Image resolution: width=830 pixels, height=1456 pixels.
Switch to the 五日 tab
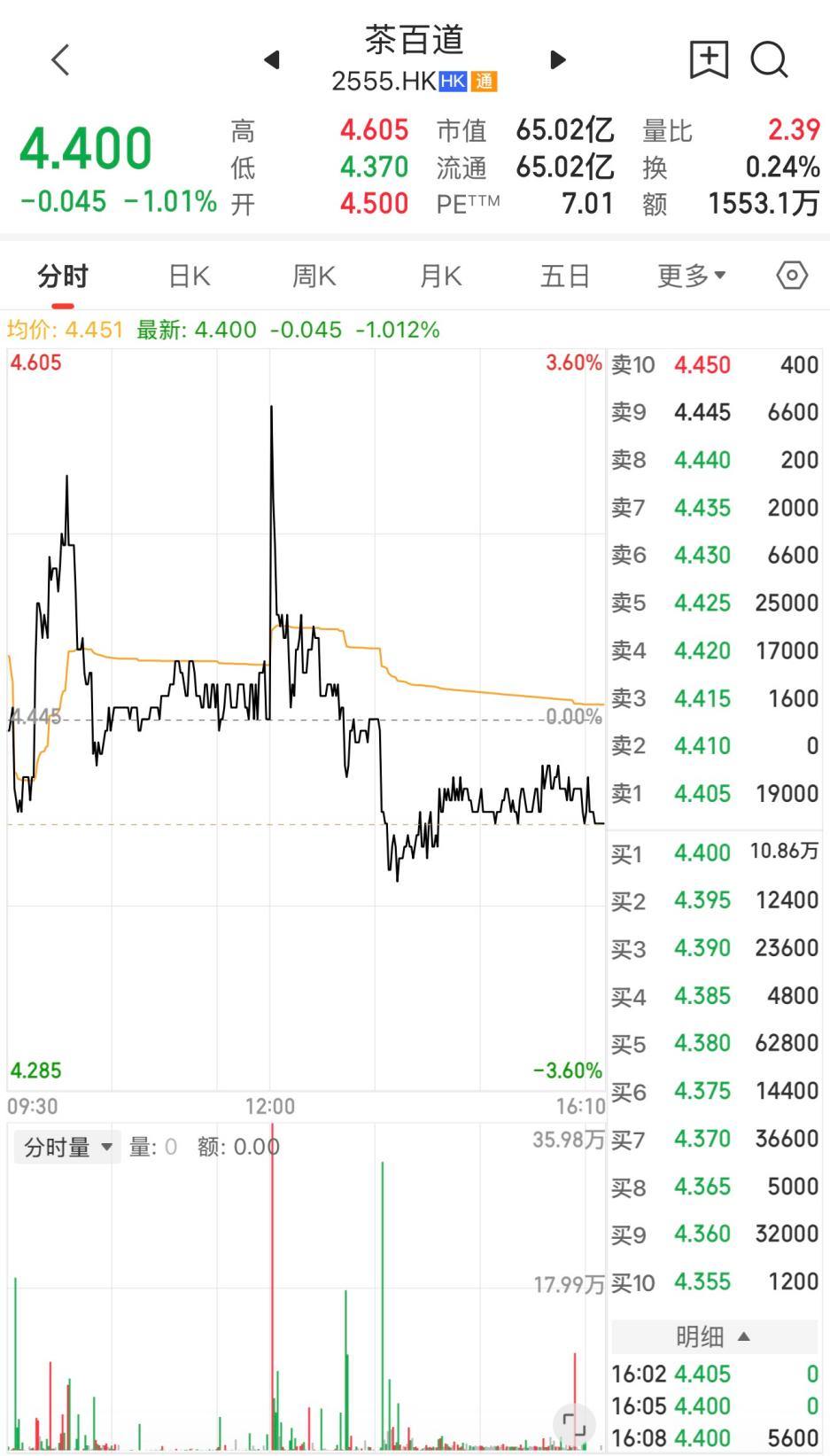click(x=565, y=276)
